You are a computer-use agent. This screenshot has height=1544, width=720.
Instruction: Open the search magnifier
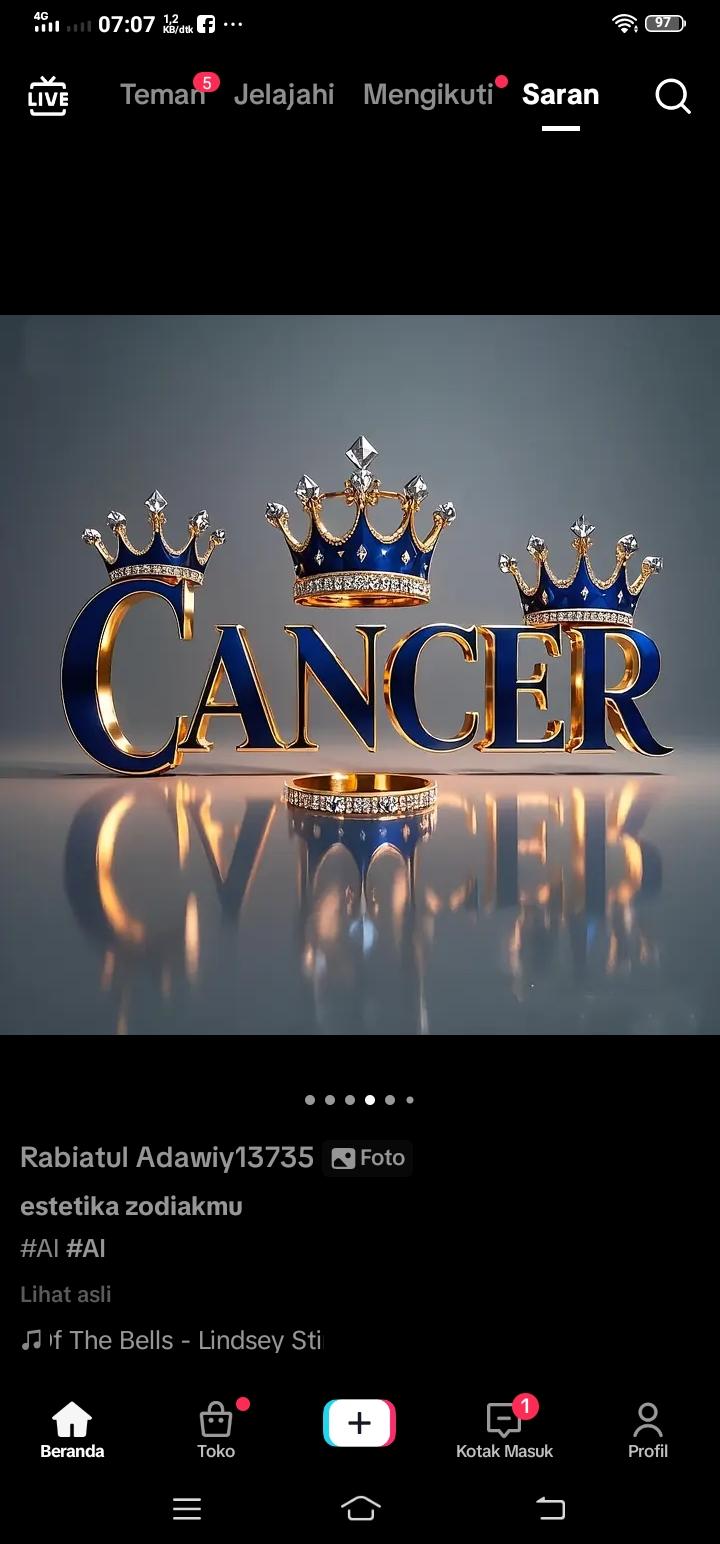pos(672,96)
